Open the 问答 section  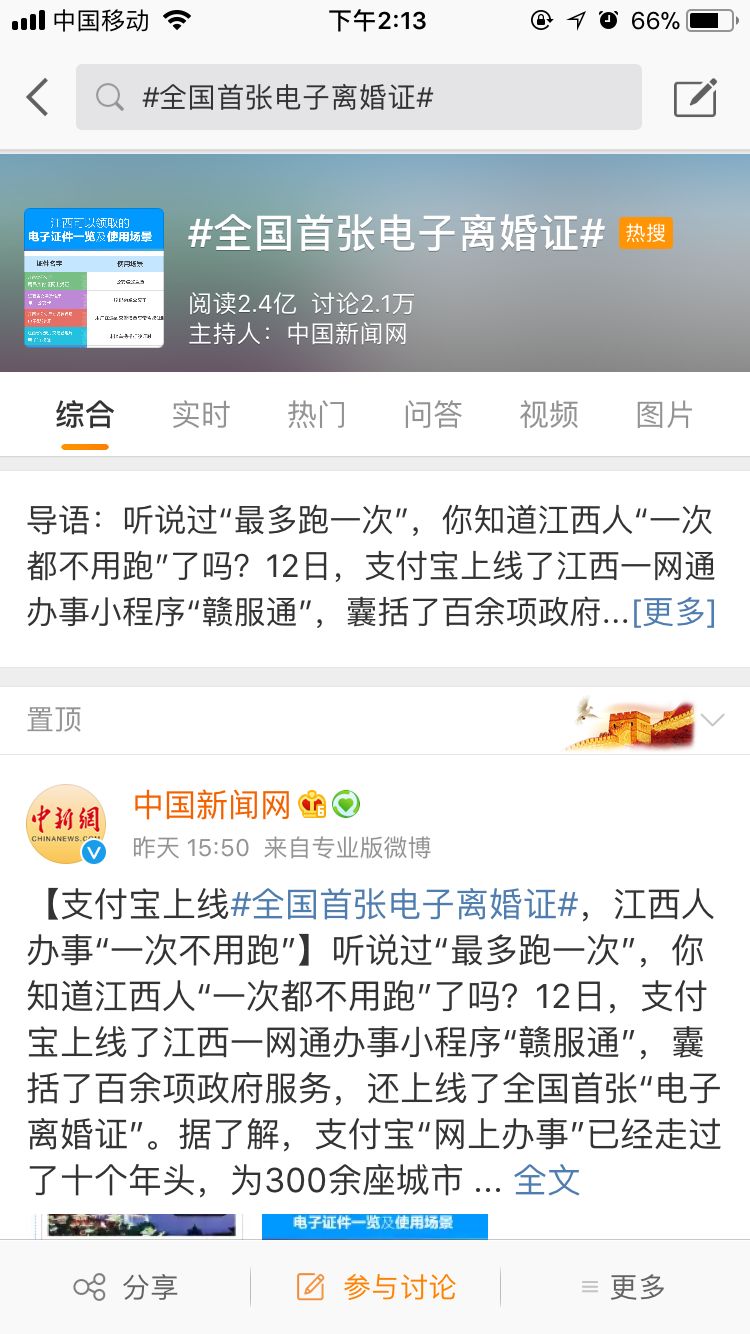pos(431,414)
